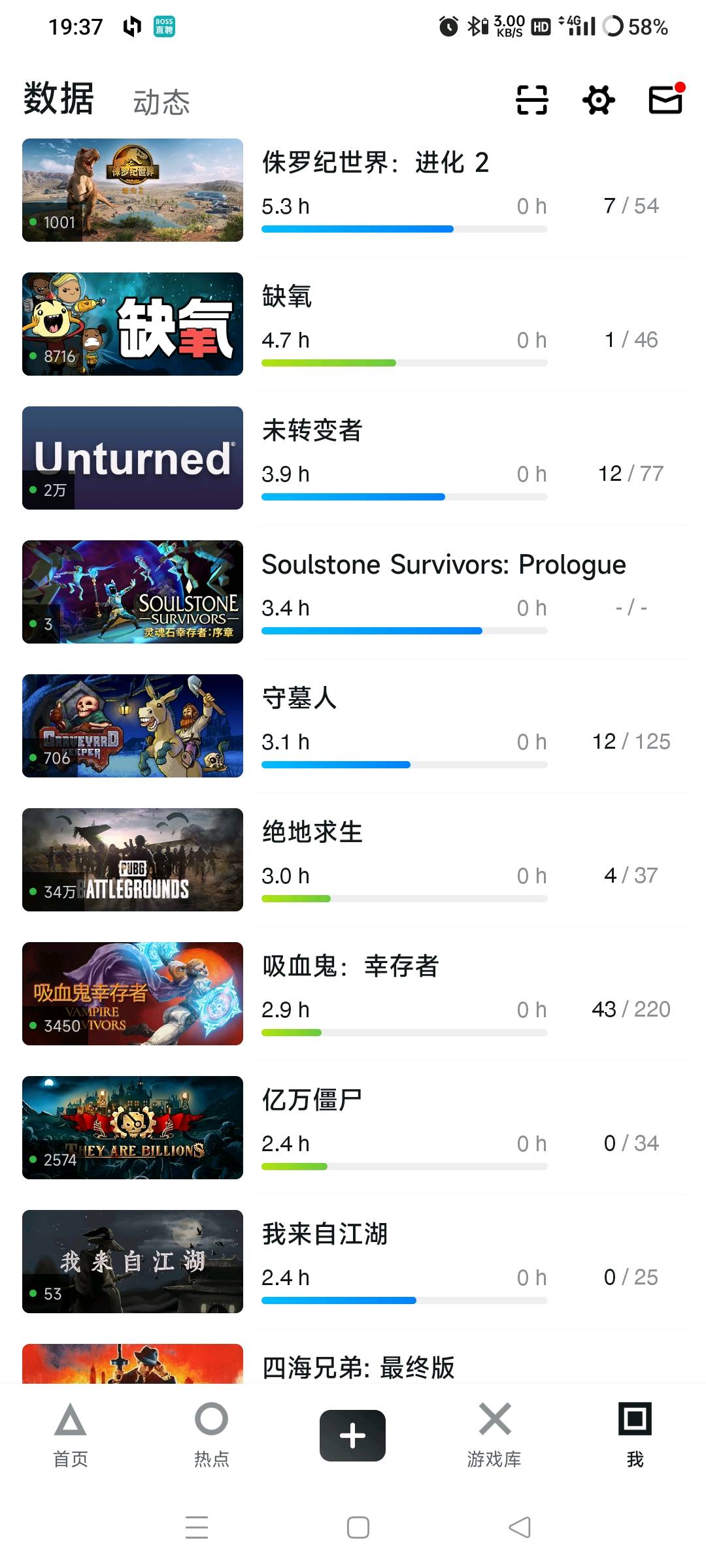Viewport: 706px width, 1568px height.
Task: Select the 数据 tab
Action: (59, 99)
